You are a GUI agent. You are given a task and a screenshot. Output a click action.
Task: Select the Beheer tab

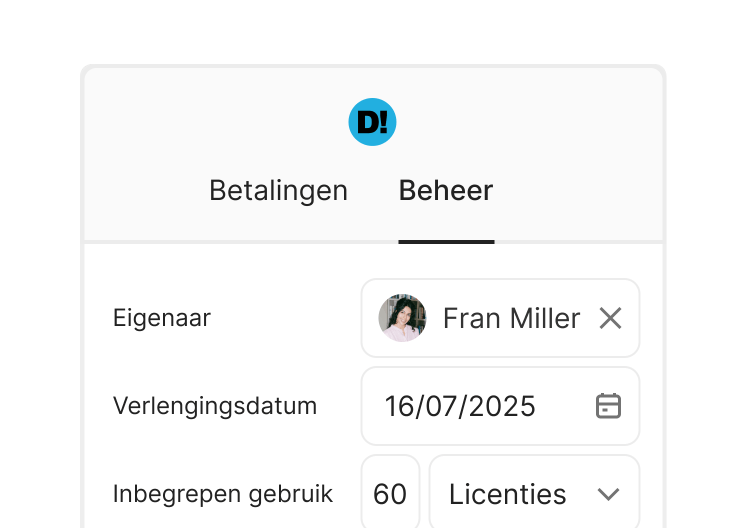click(x=446, y=190)
